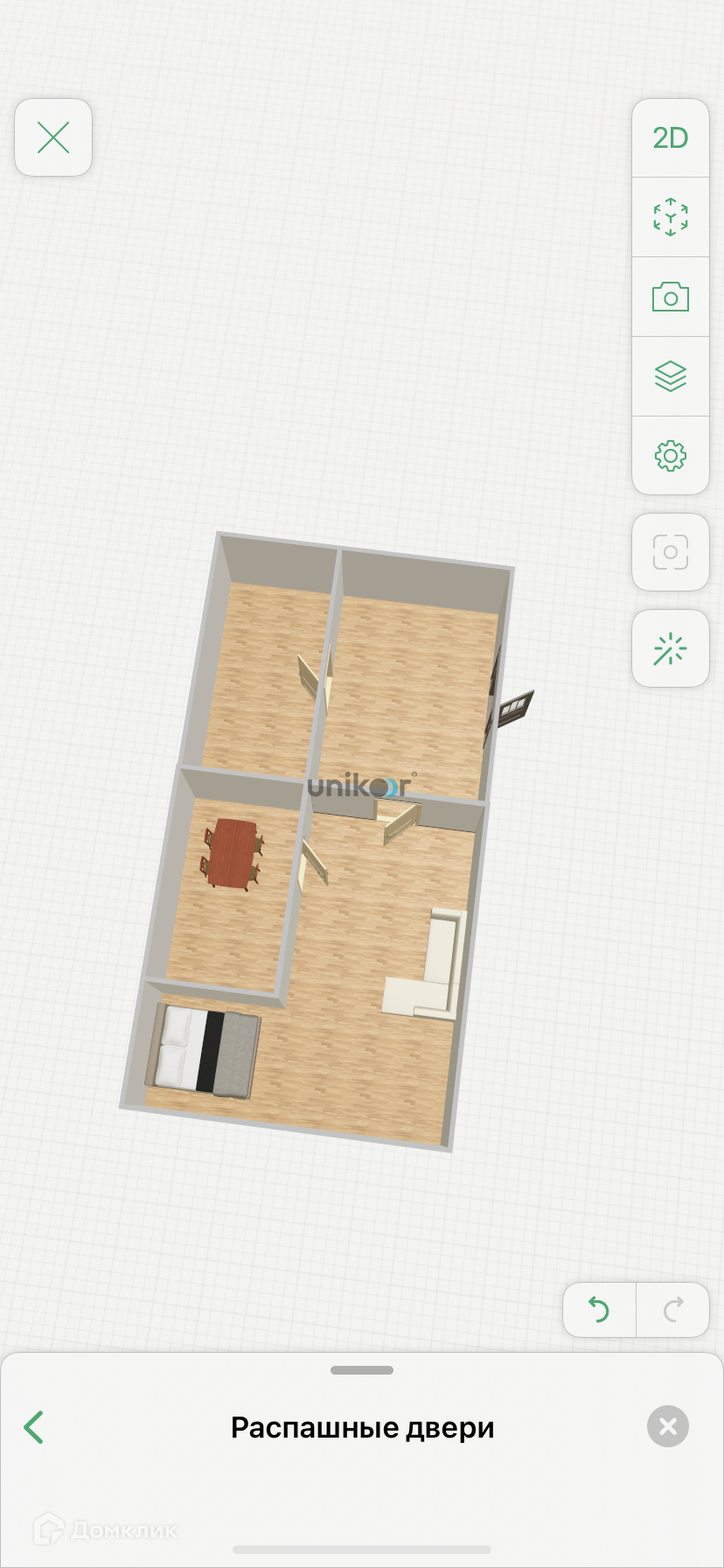
Task: Tap the focus frame capture button
Action: click(671, 552)
